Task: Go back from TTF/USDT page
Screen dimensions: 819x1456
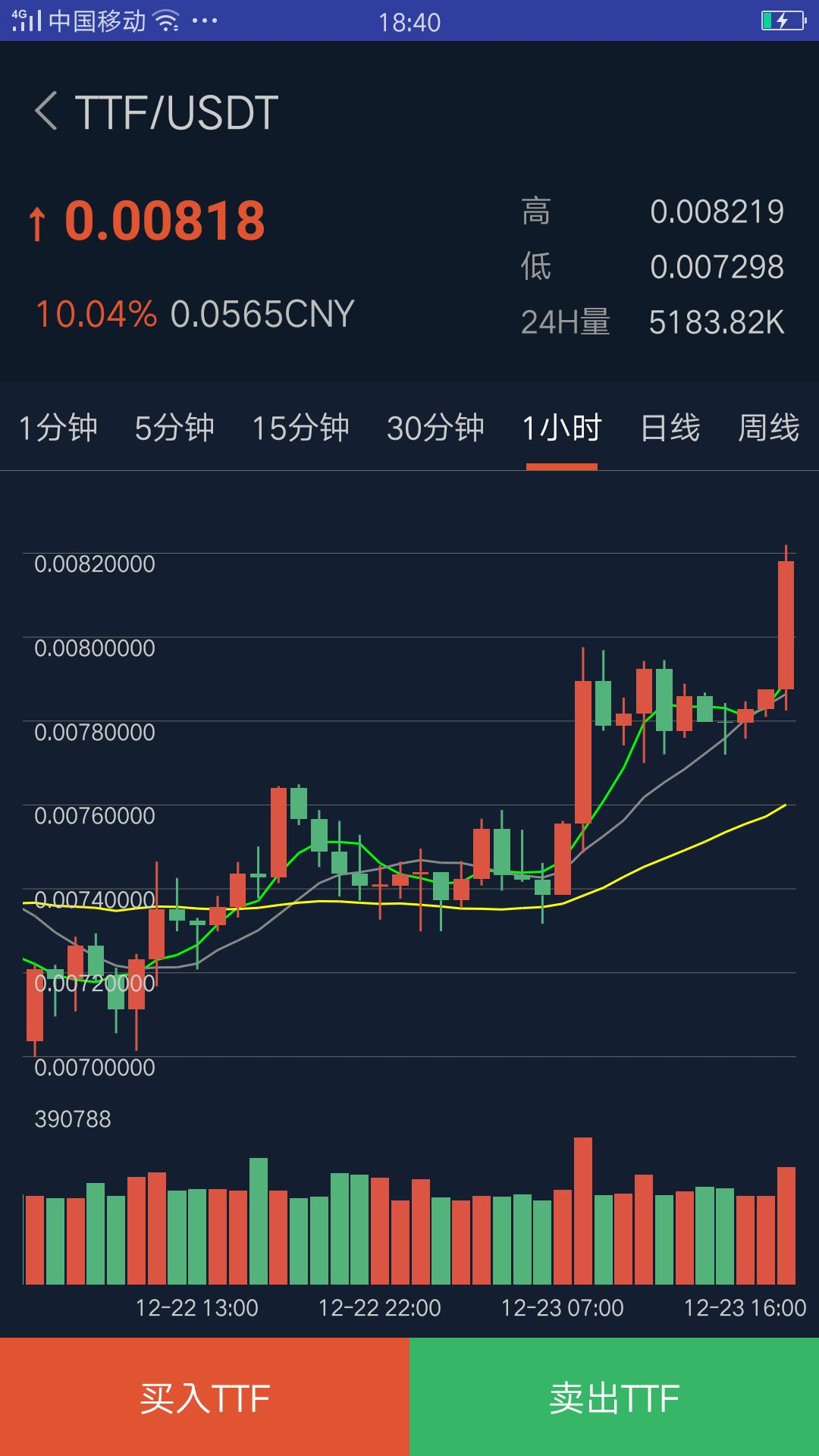Action: pos(47,111)
